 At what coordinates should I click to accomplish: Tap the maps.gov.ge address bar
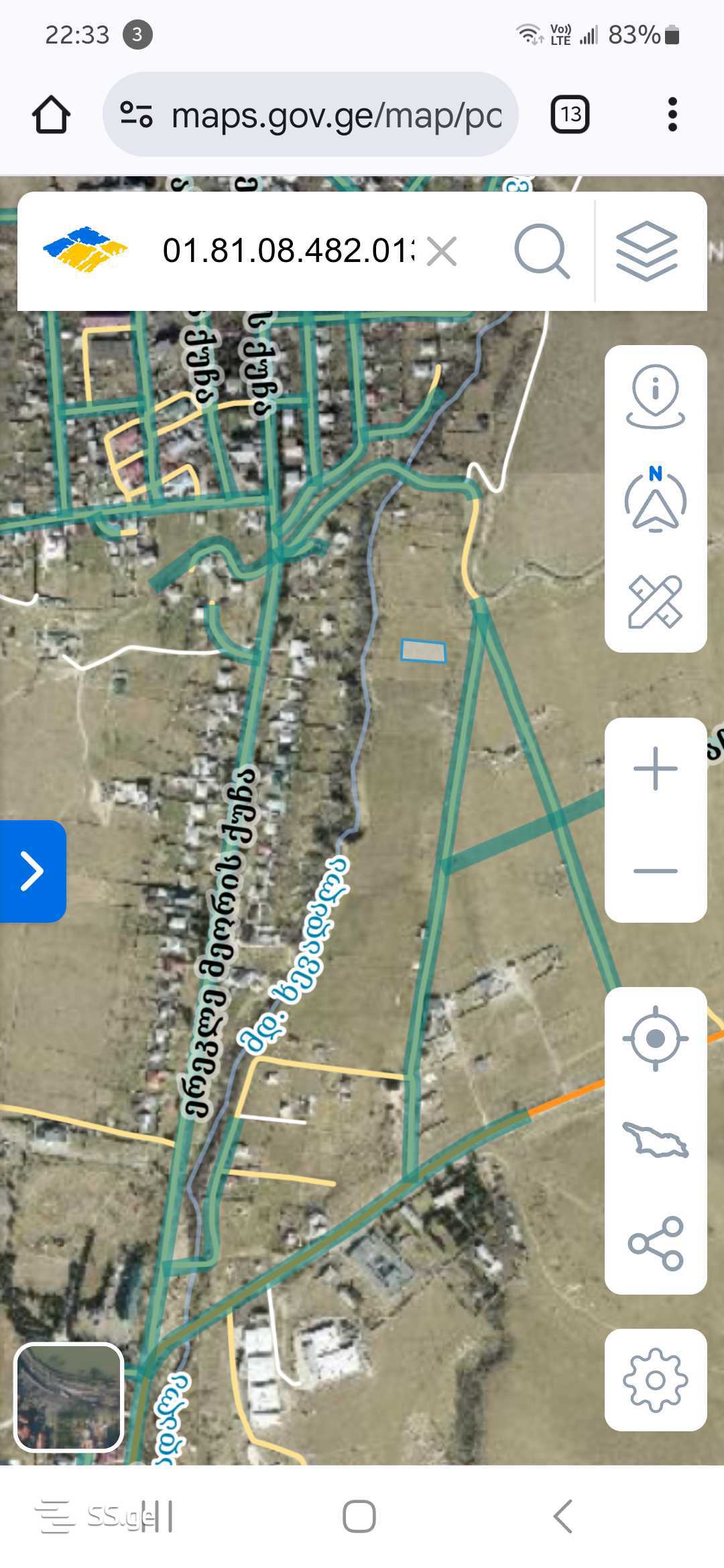point(310,115)
